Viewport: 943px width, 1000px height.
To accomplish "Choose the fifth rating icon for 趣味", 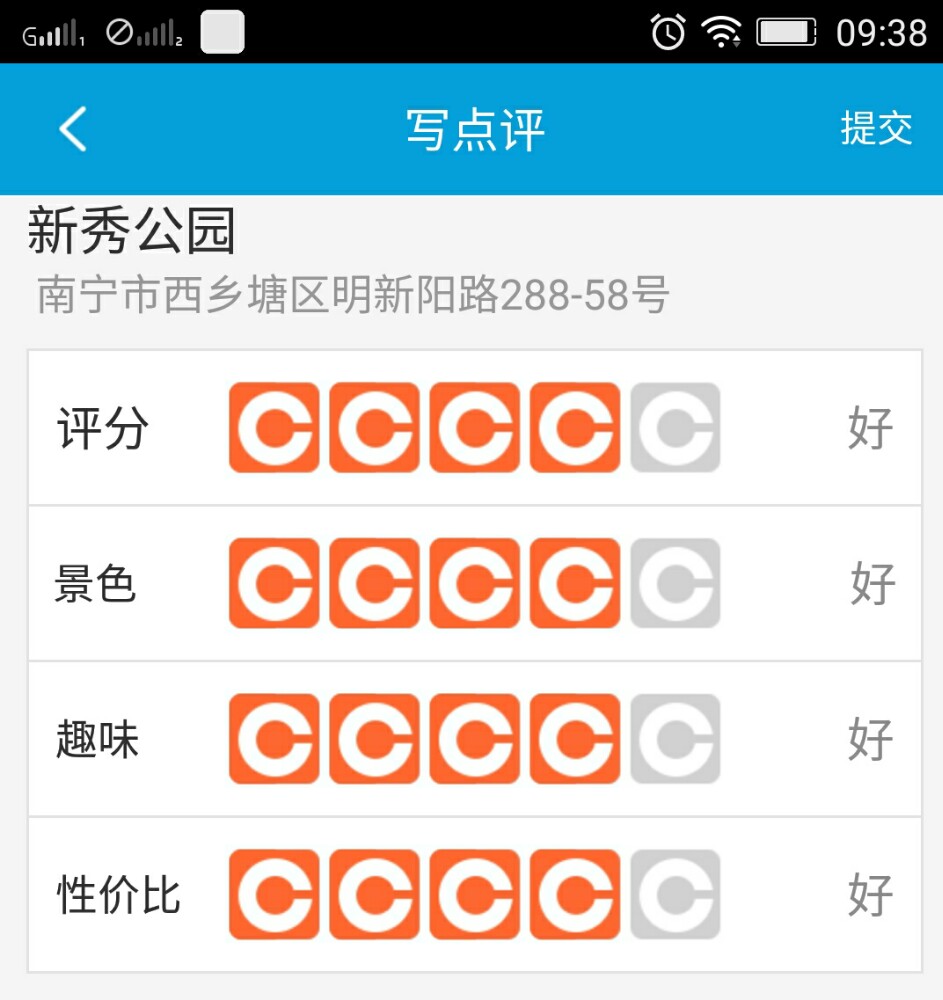I will tap(675, 739).
